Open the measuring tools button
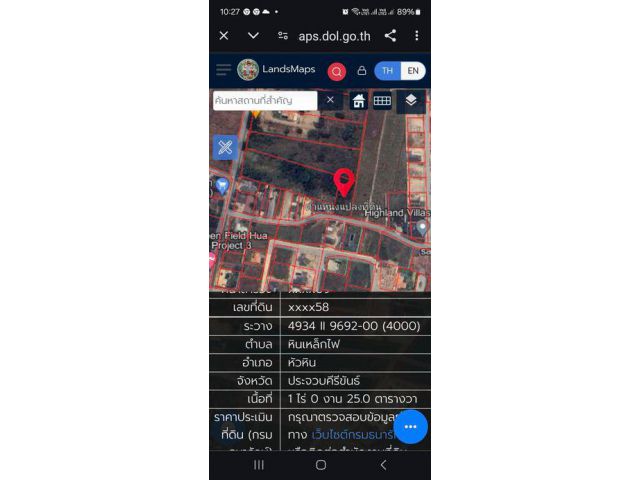Viewport: 640px width, 480px height. click(225, 148)
